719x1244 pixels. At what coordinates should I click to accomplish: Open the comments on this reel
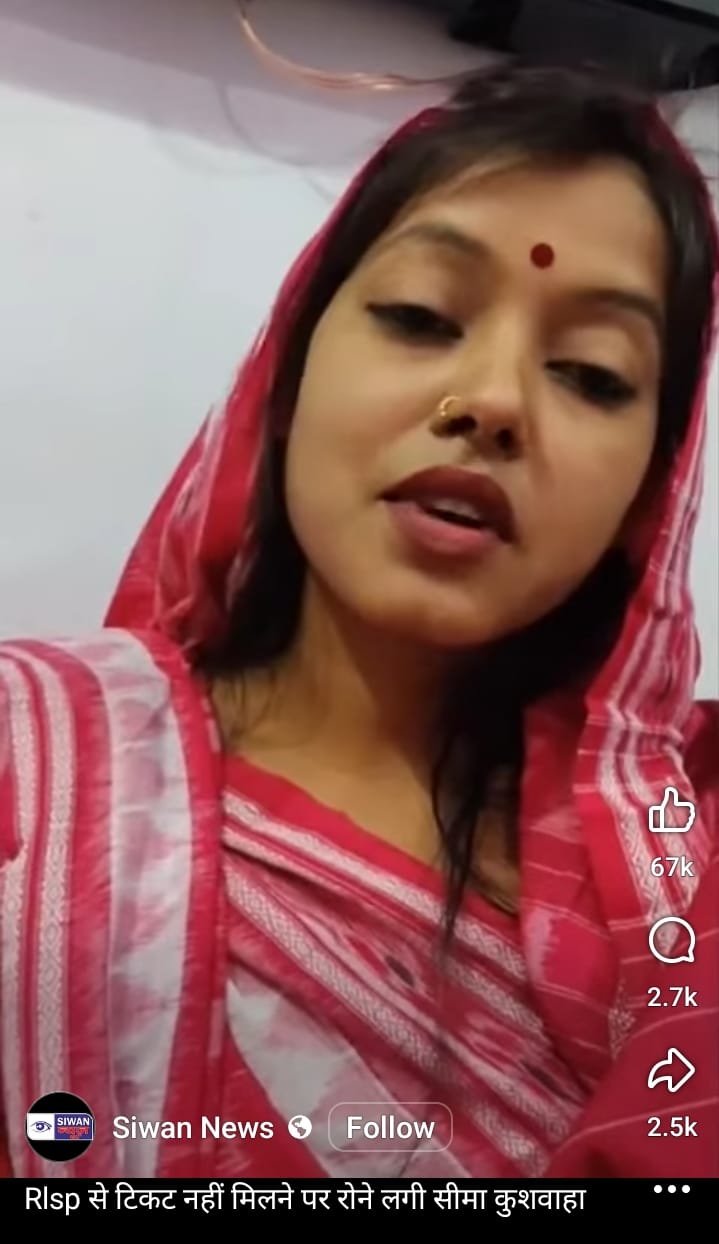pos(671,941)
